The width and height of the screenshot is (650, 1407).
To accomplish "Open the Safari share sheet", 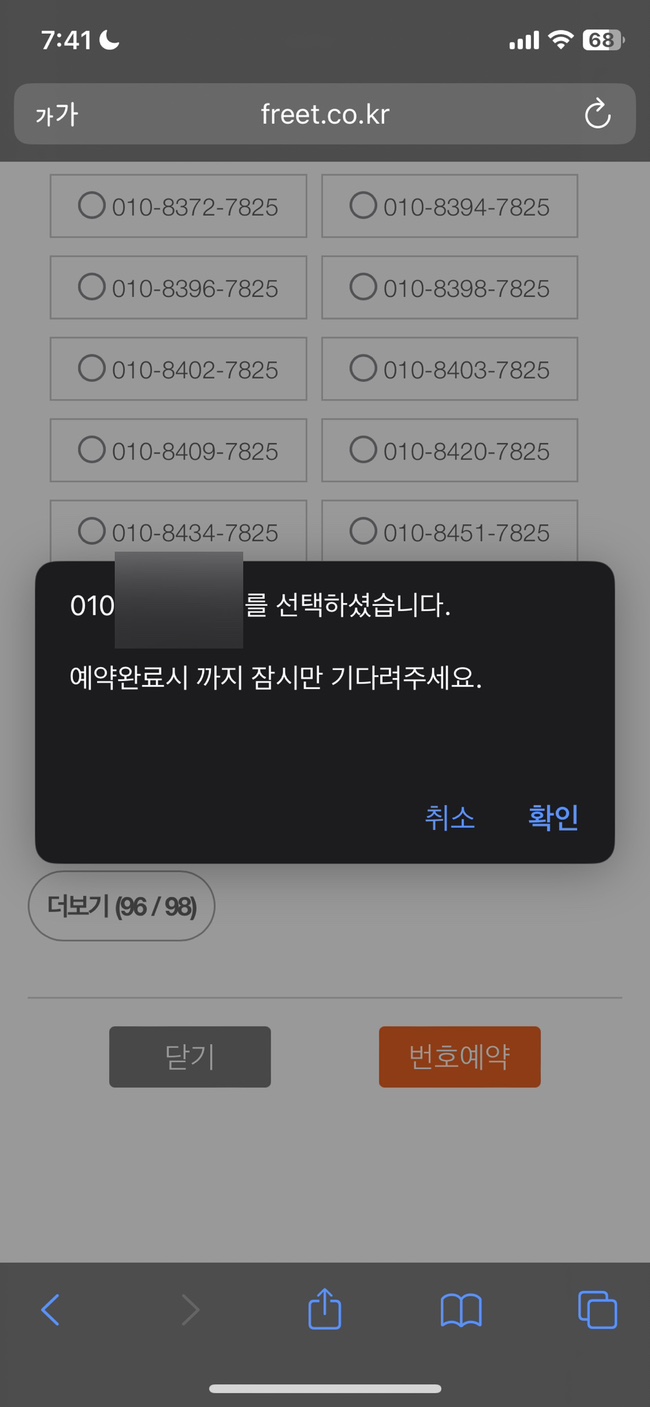I will [324, 1309].
